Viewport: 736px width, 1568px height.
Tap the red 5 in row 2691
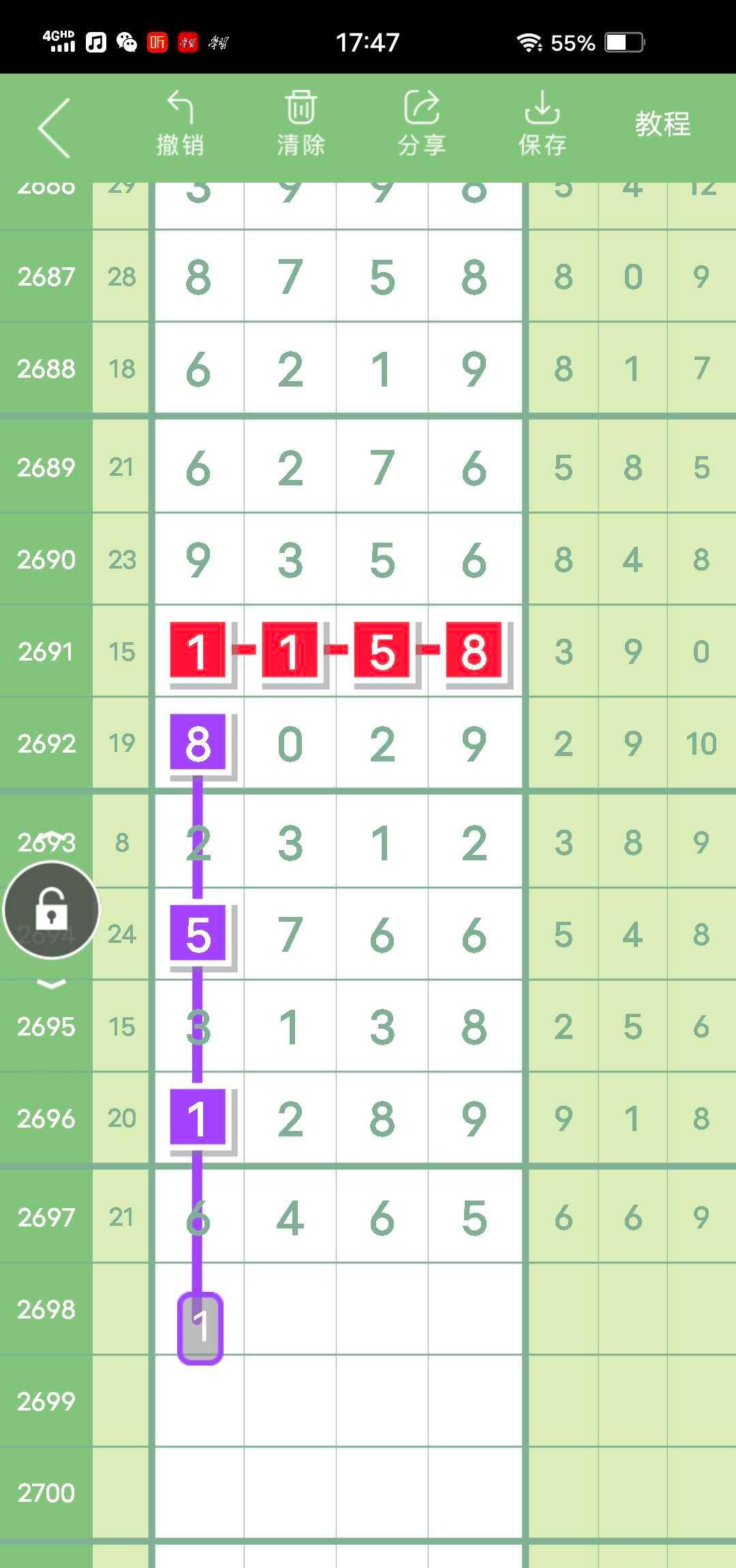click(382, 650)
